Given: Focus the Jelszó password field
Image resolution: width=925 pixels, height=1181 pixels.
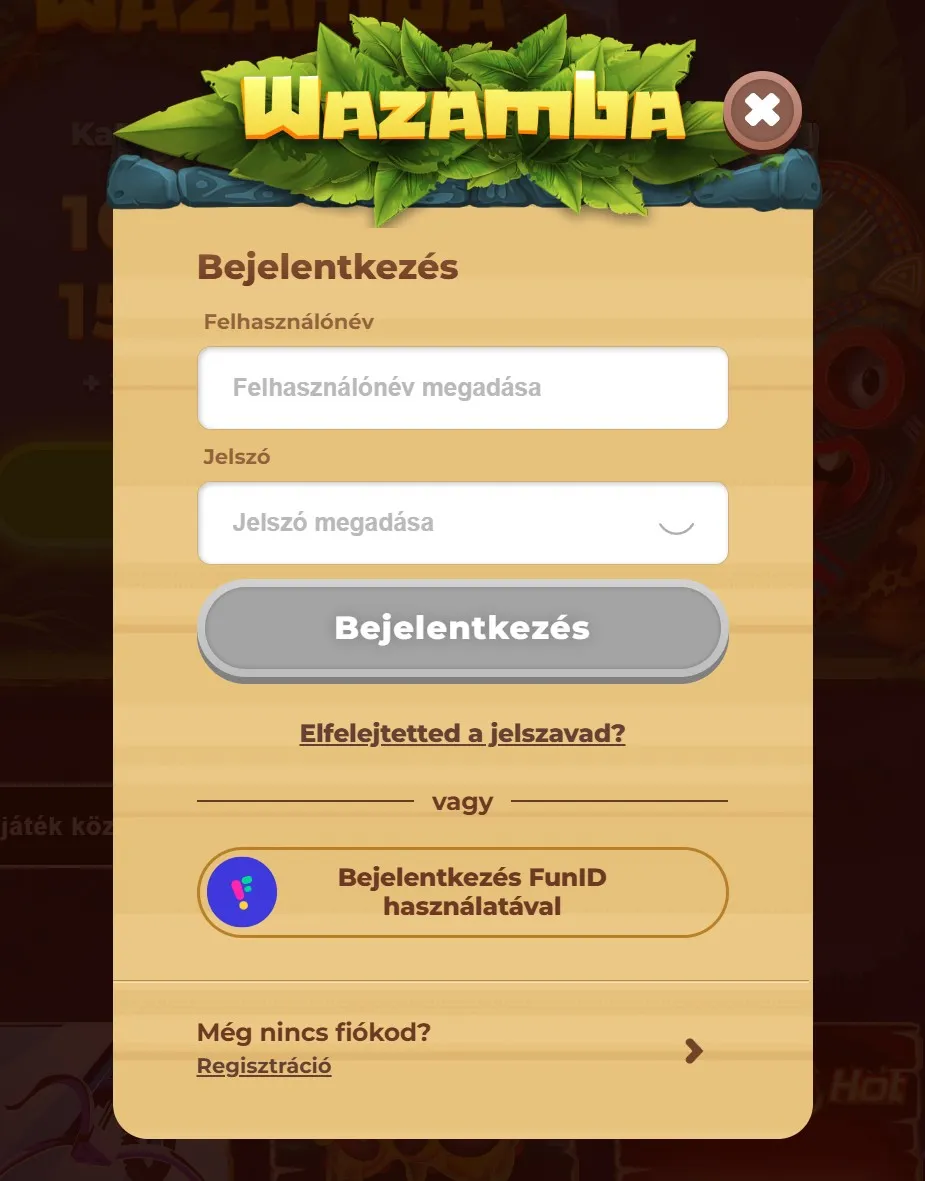Looking at the screenshot, I should click(430, 523).
